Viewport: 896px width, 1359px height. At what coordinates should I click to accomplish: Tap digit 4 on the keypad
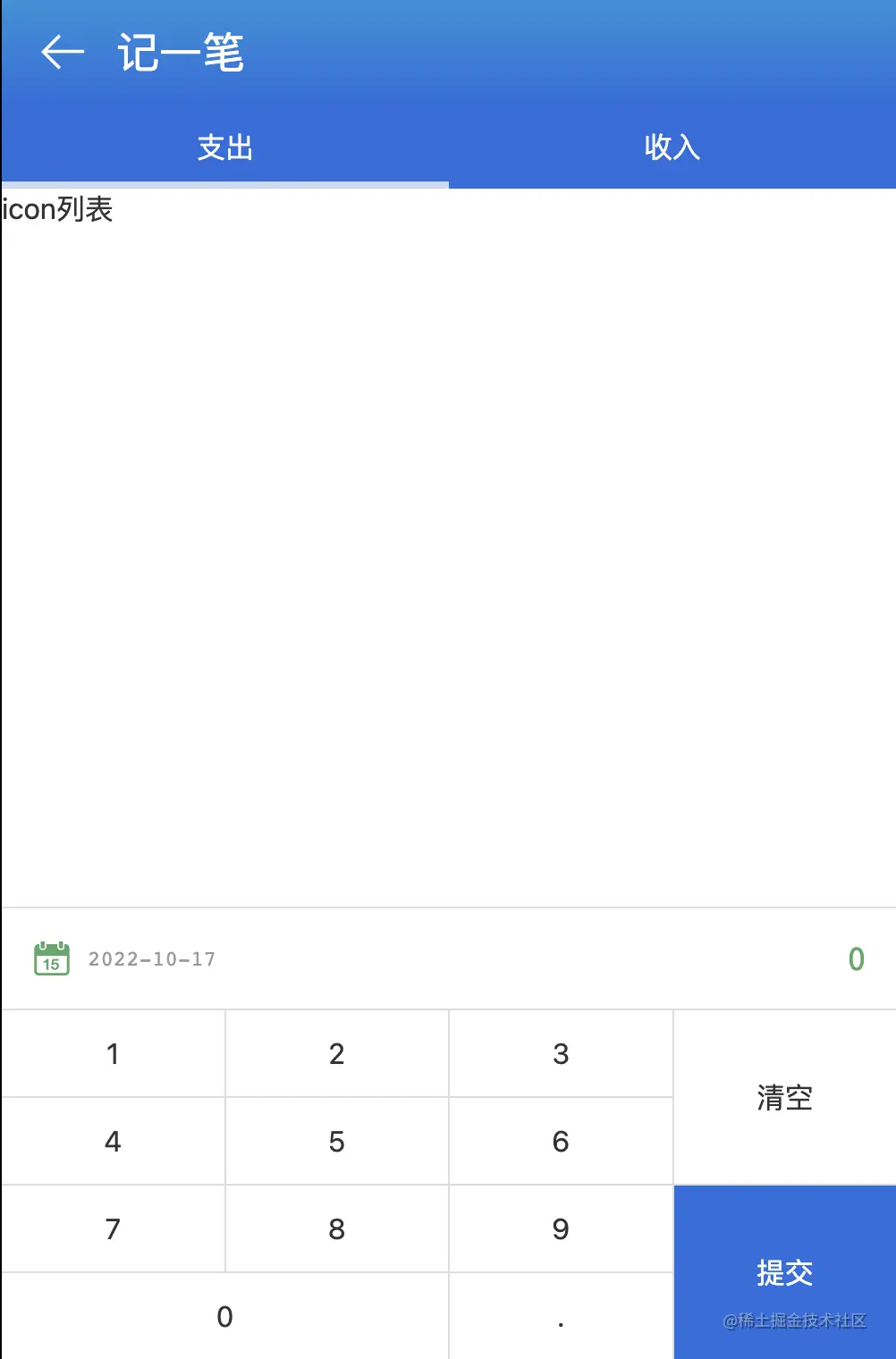point(113,1141)
